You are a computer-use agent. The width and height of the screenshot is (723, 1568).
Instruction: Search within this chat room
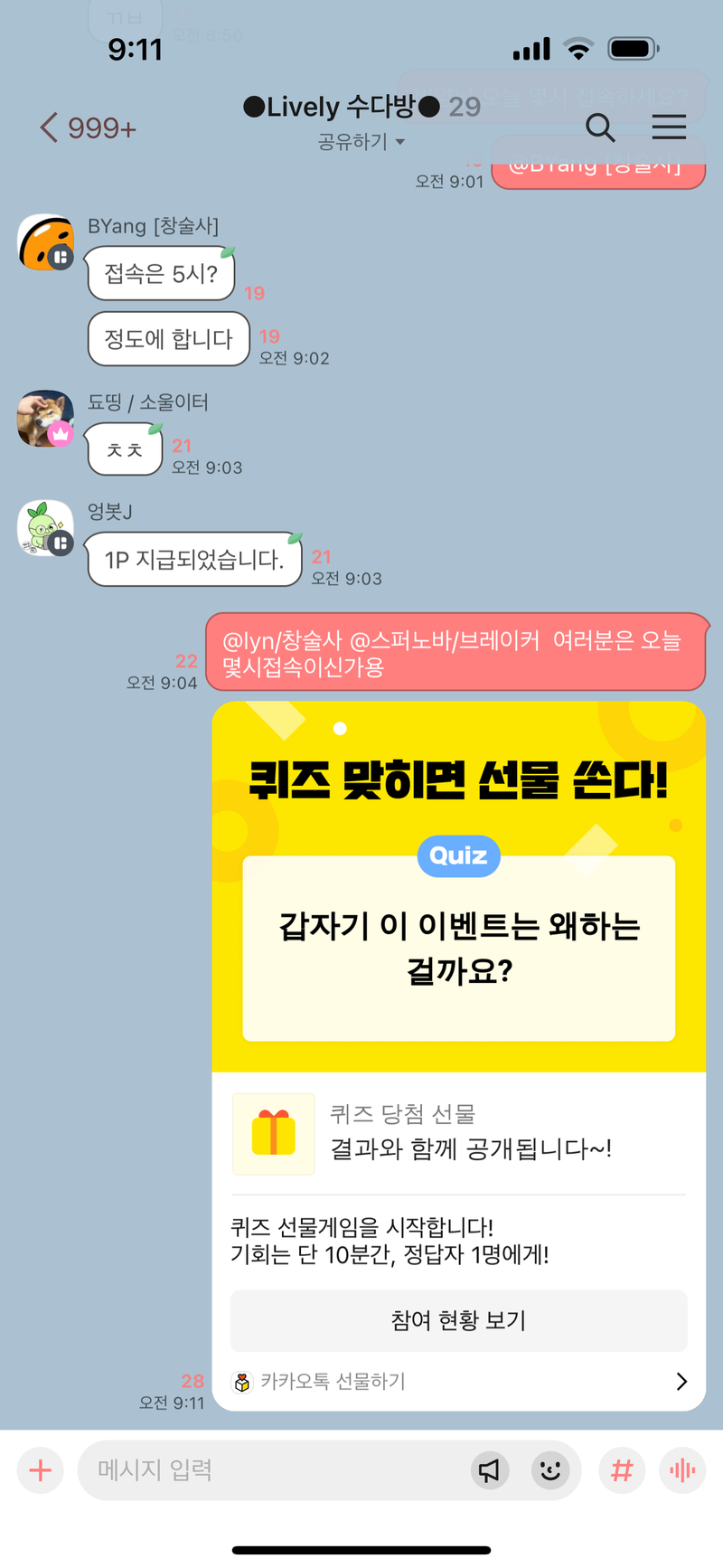(x=600, y=128)
